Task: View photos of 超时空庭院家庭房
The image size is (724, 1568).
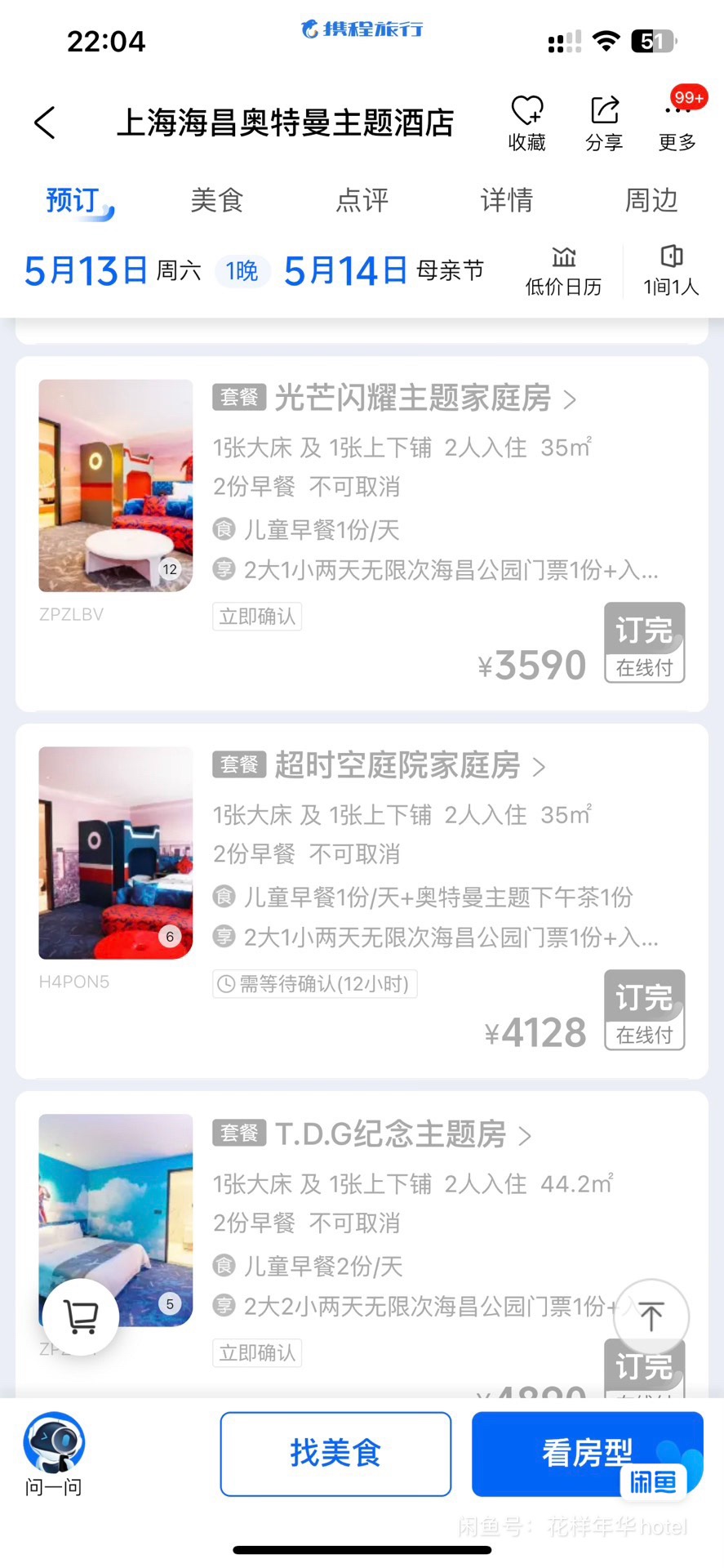Action: click(116, 853)
